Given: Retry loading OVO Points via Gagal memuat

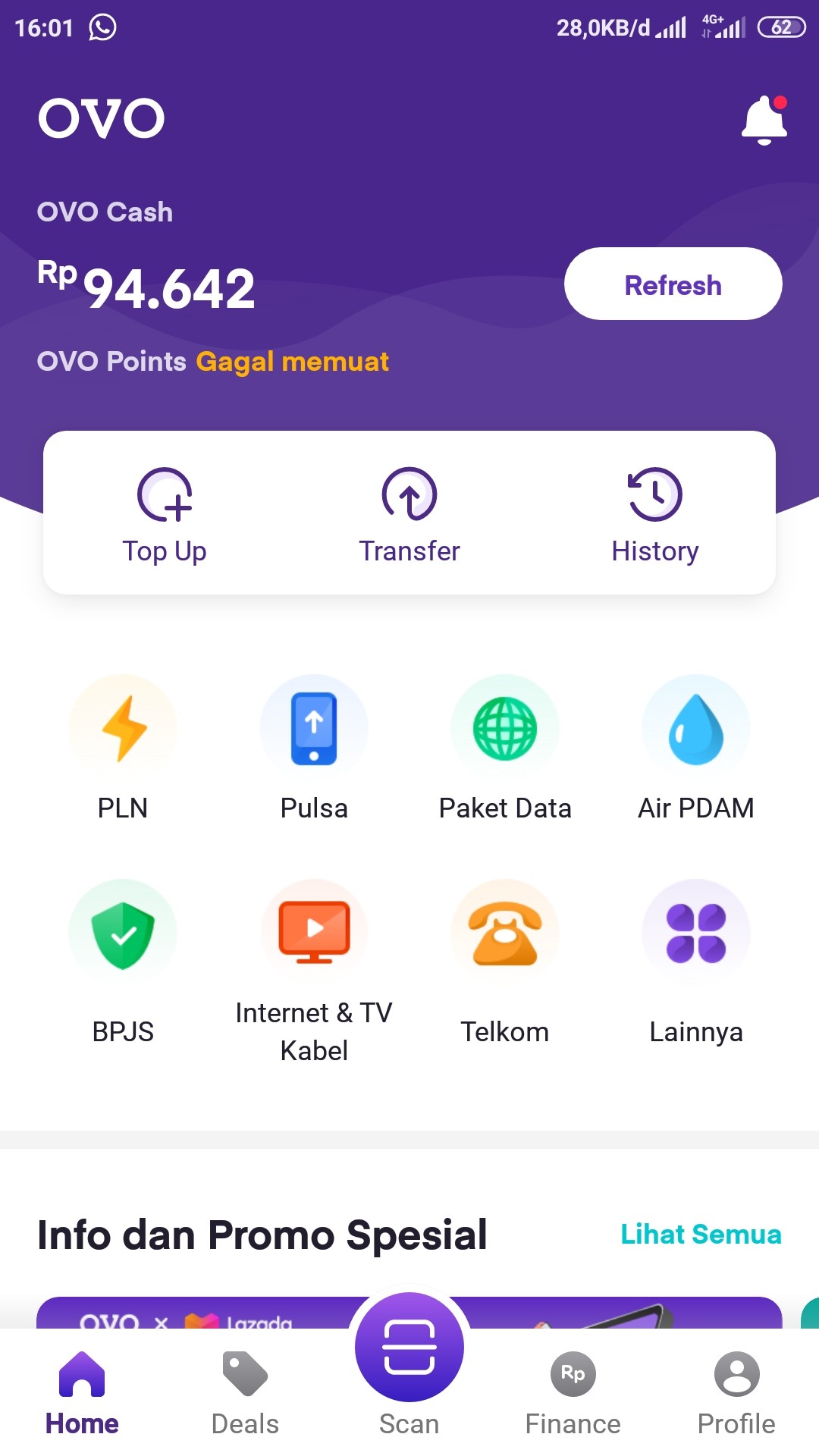Looking at the screenshot, I should (291, 362).
